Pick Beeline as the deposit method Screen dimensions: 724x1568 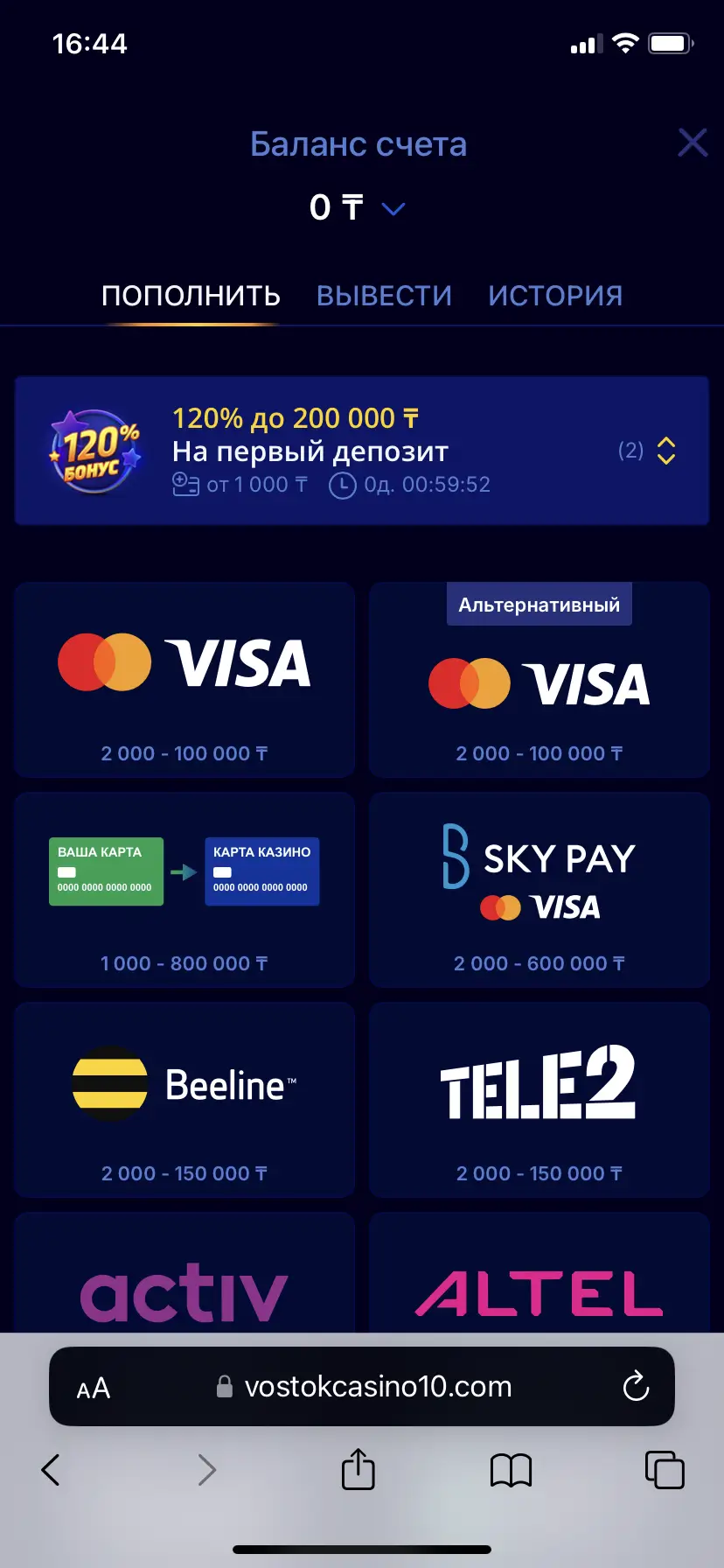point(184,1100)
